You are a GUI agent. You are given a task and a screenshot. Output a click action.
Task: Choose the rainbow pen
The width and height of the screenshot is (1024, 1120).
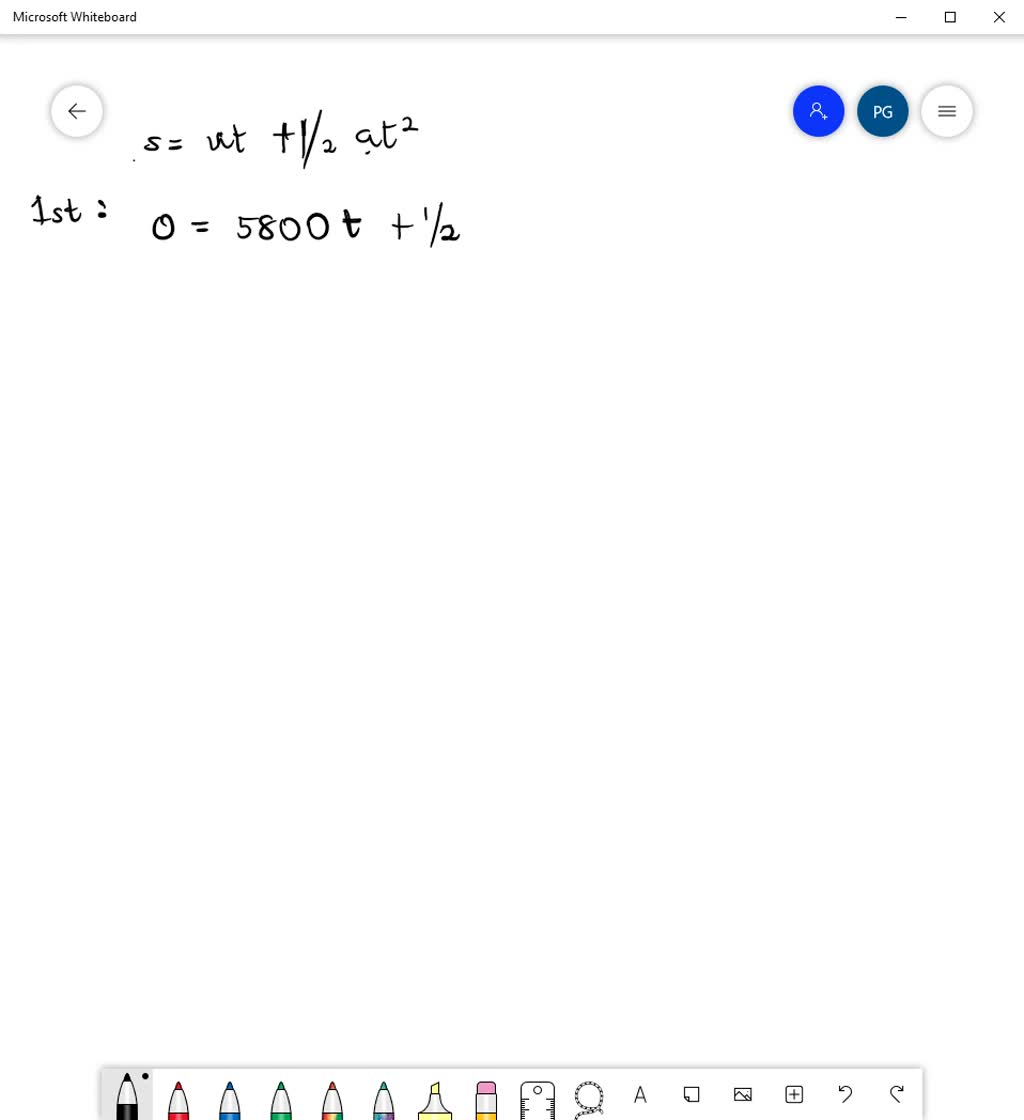click(x=332, y=1098)
